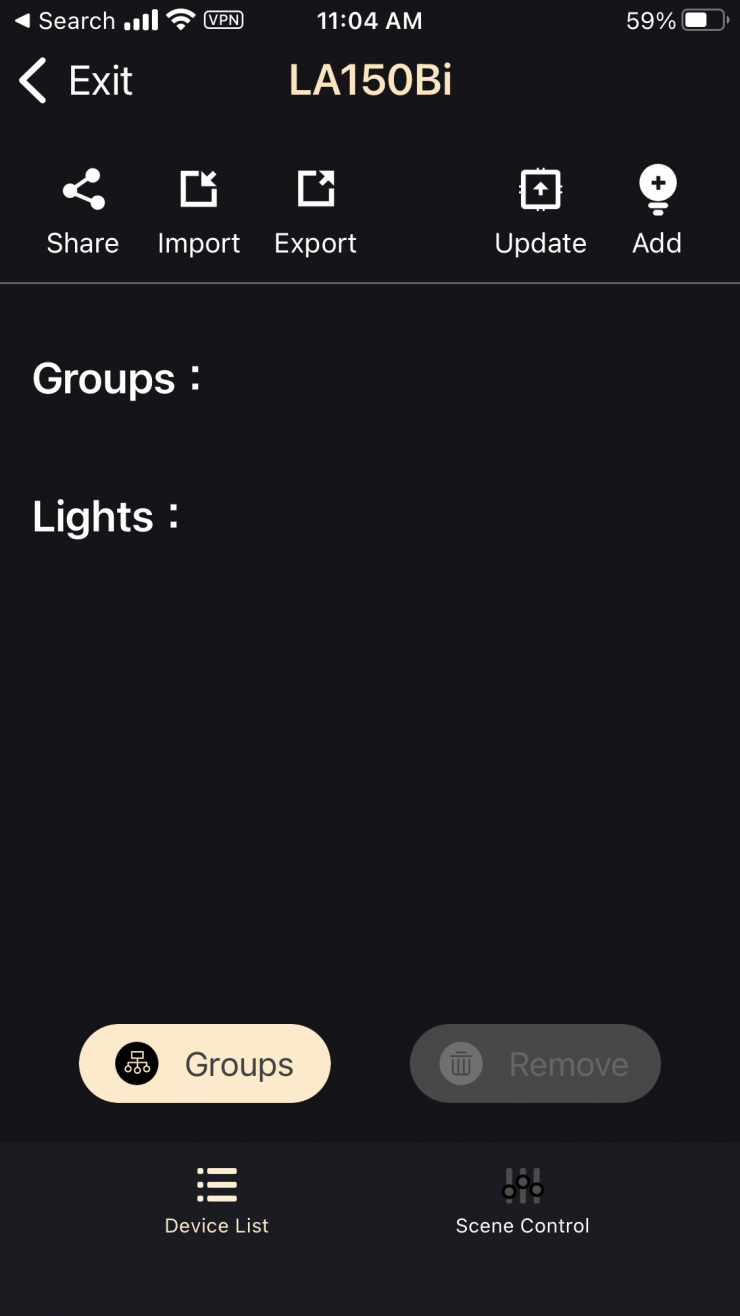Export the current configuration
Screen dimensions: 740x1316
tap(316, 212)
